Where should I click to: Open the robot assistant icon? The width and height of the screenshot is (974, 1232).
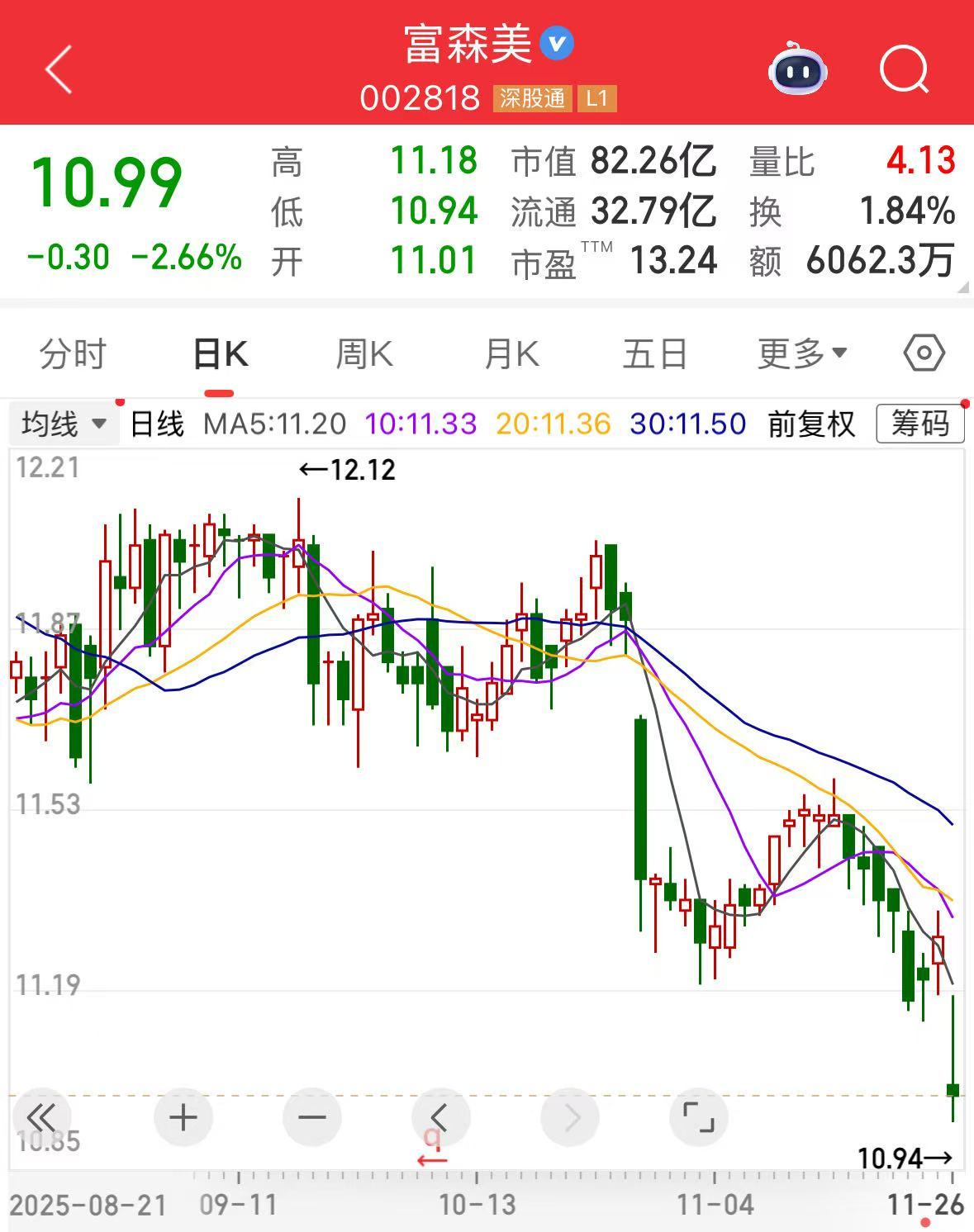pos(797,70)
